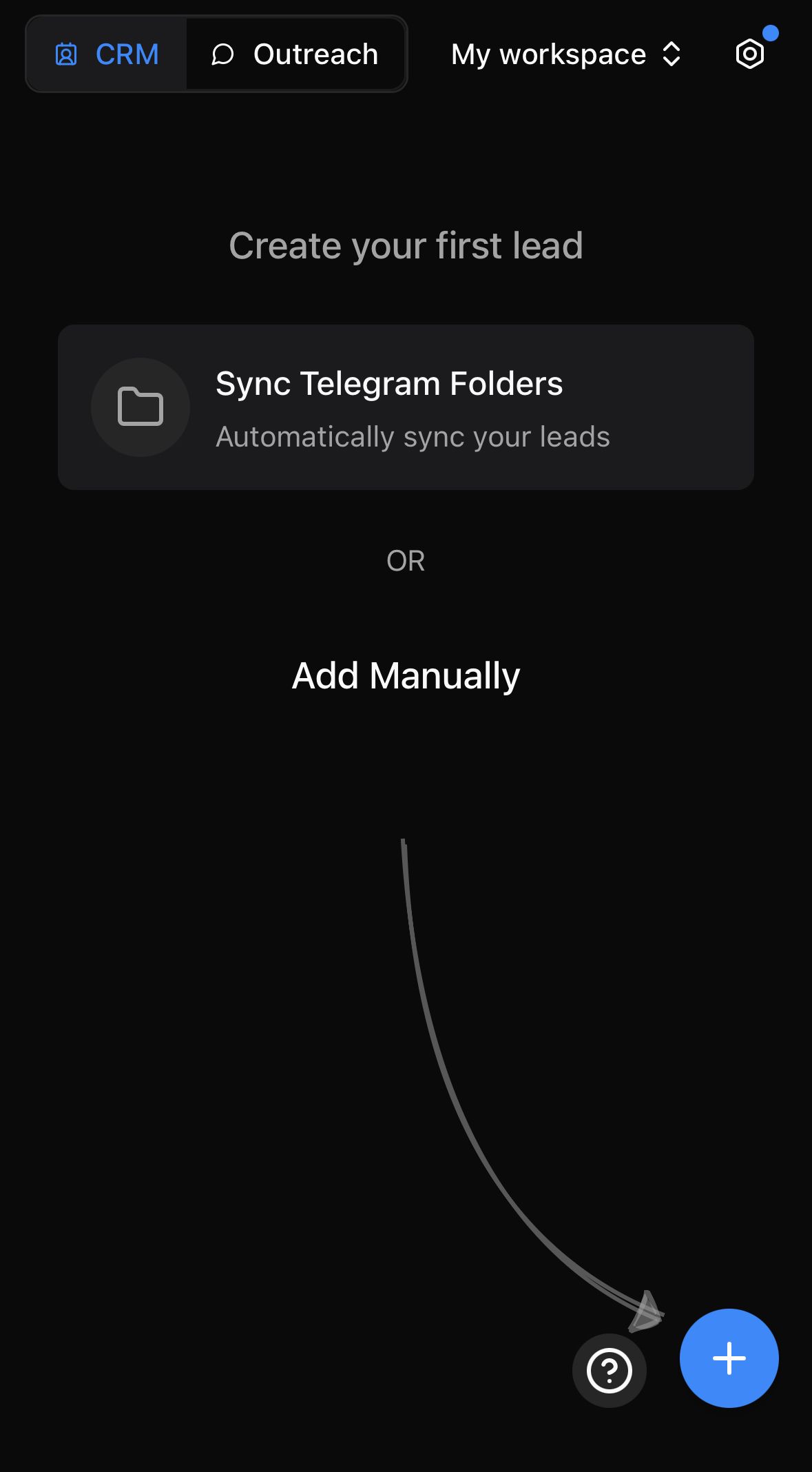
Task: Open the Sync Telegram Folders card
Action: click(406, 407)
